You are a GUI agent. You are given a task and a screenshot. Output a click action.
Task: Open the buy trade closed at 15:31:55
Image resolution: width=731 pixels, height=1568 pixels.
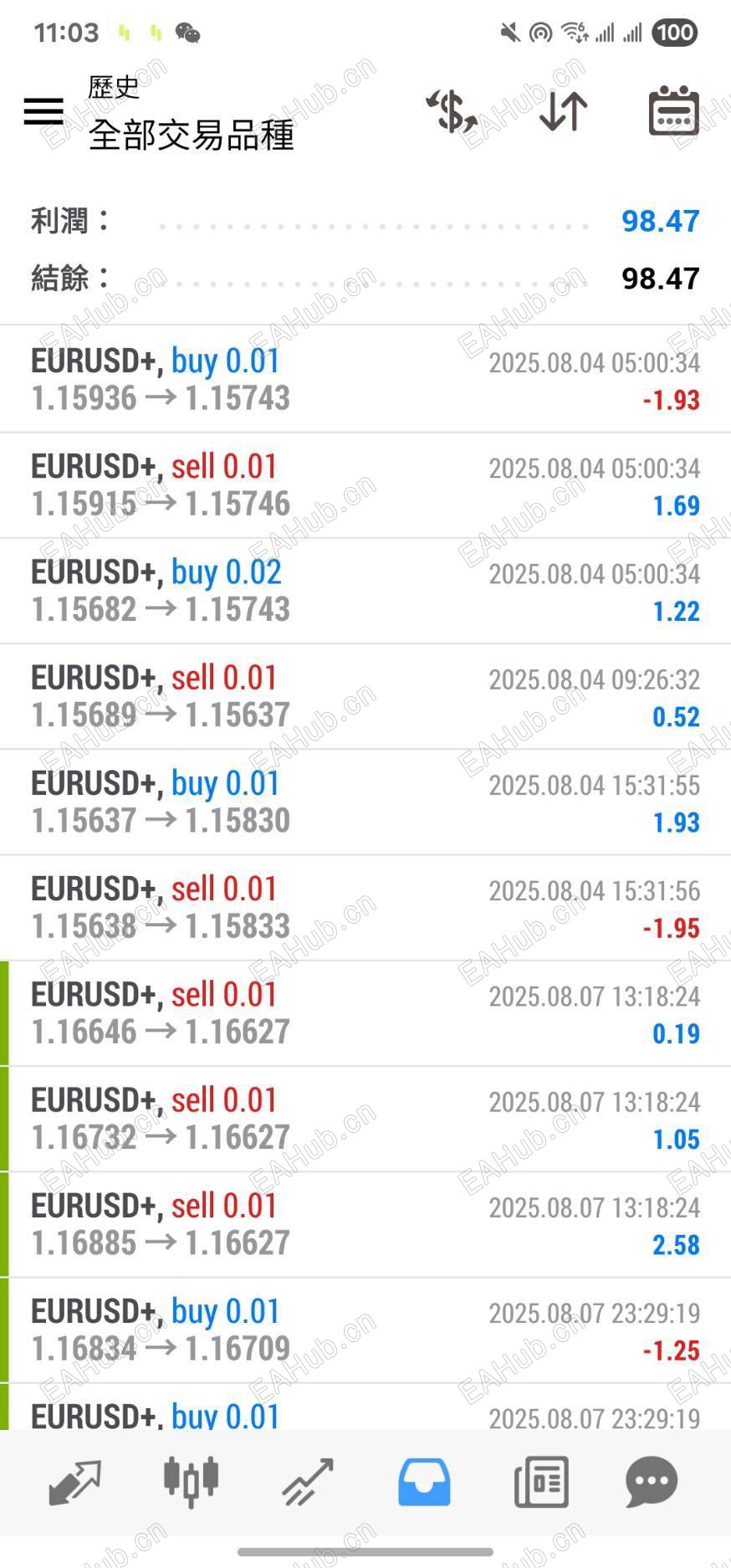(365, 802)
